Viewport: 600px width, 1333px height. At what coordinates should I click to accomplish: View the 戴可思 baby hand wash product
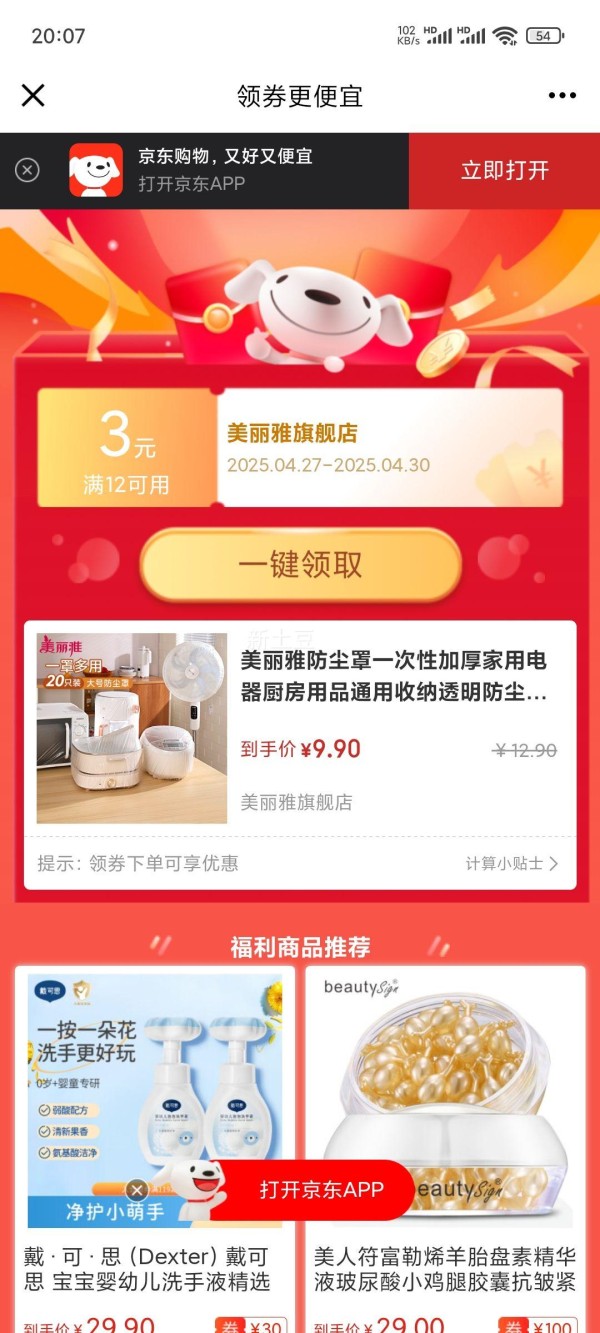(x=155, y=1150)
